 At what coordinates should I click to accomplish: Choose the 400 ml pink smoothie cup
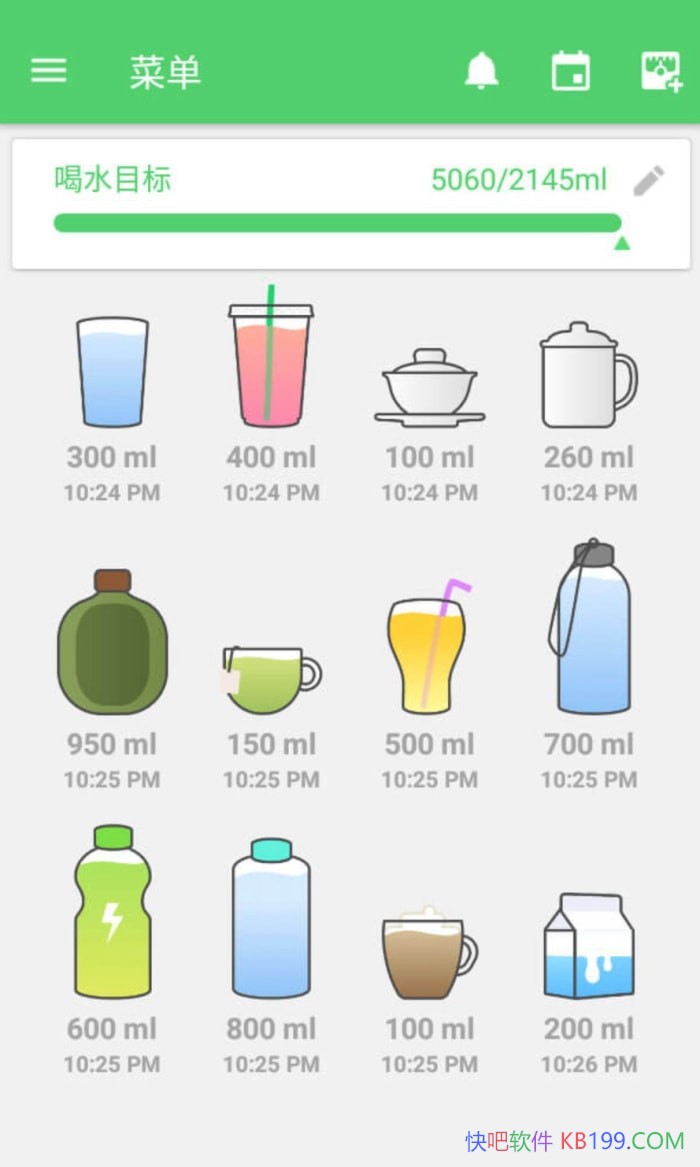click(270, 360)
